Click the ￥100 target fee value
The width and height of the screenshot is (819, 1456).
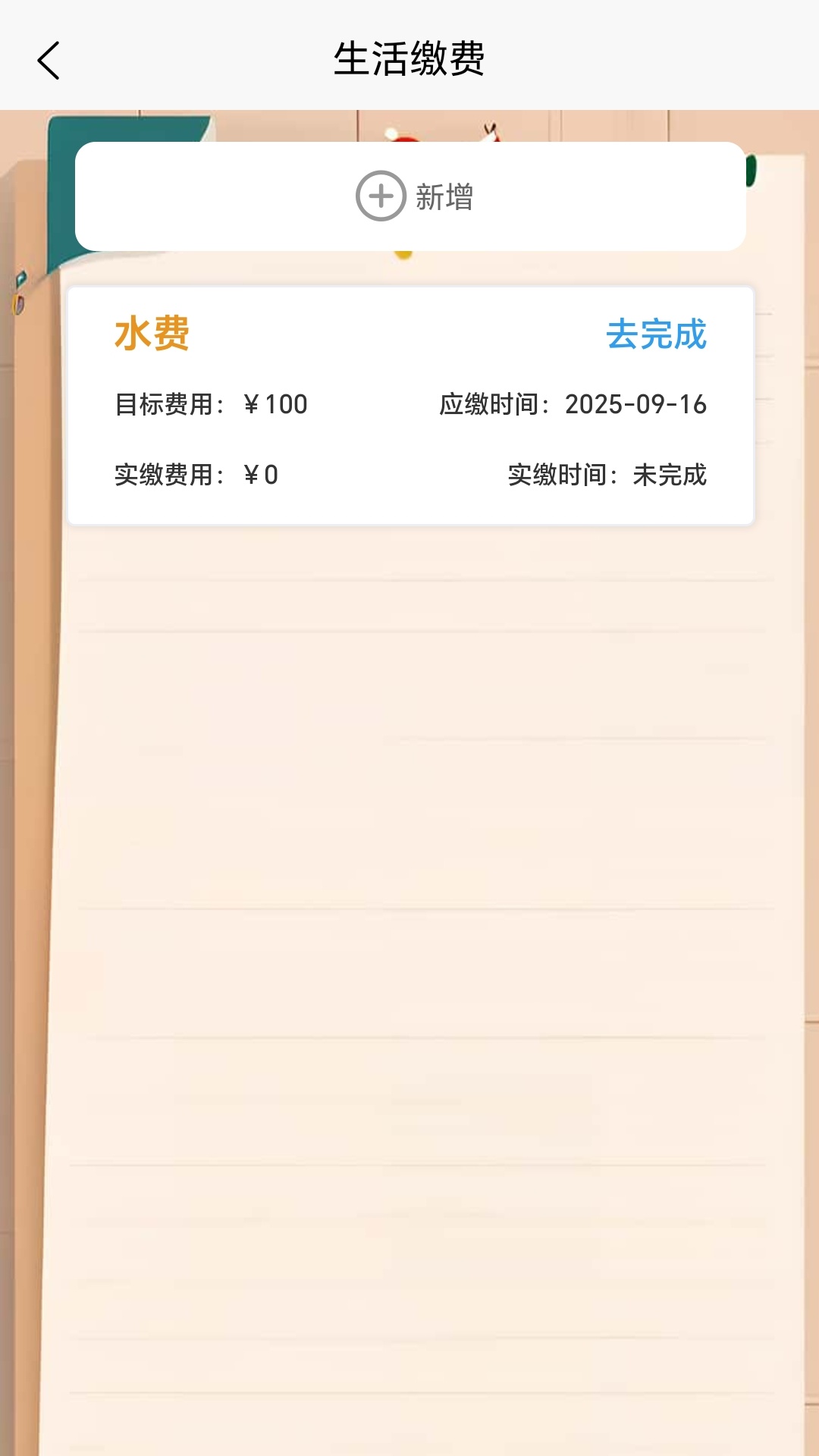coord(277,404)
